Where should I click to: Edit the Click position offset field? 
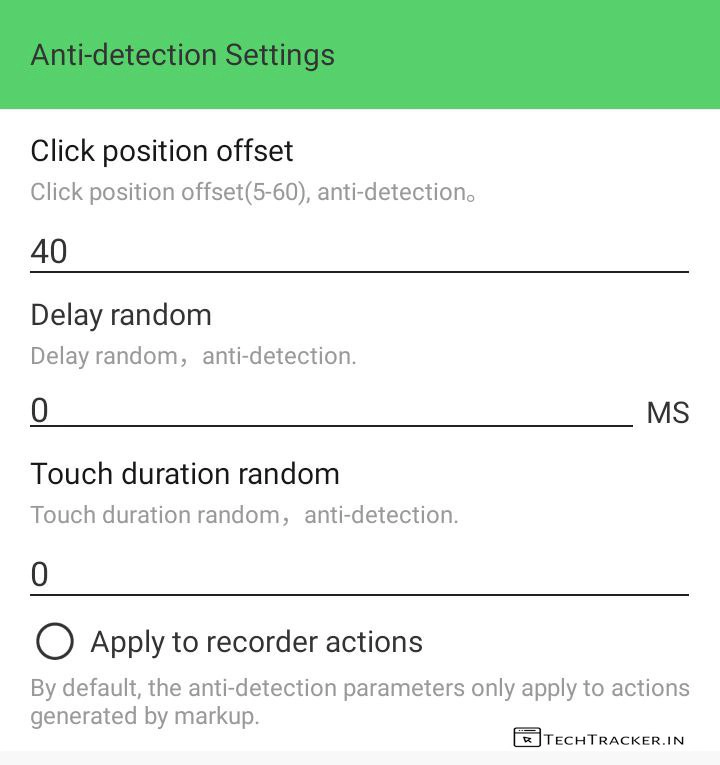[358, 251]
